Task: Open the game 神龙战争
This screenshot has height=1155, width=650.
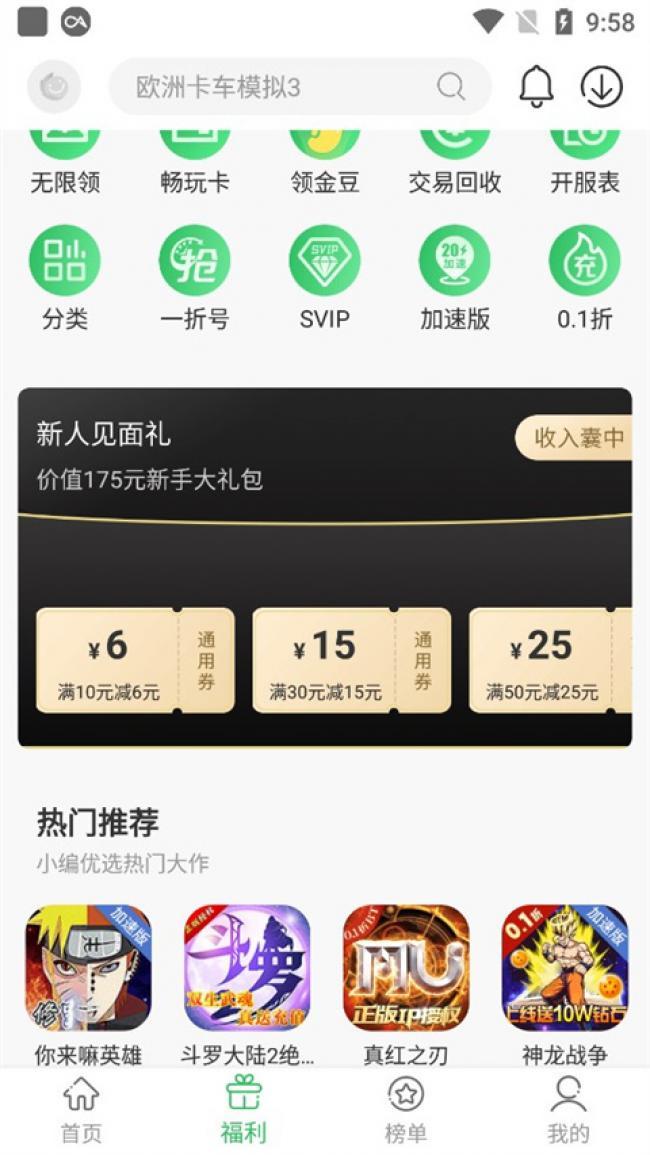Action: point(565,968)
